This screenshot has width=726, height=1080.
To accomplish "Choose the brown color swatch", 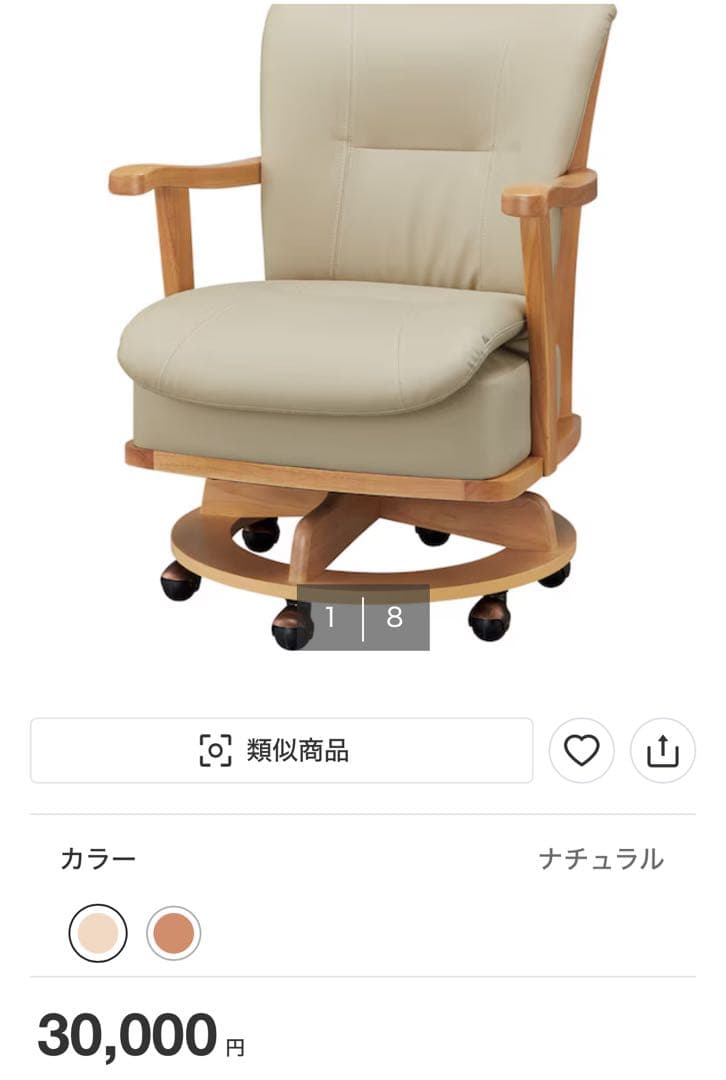I will coord(174,933).
